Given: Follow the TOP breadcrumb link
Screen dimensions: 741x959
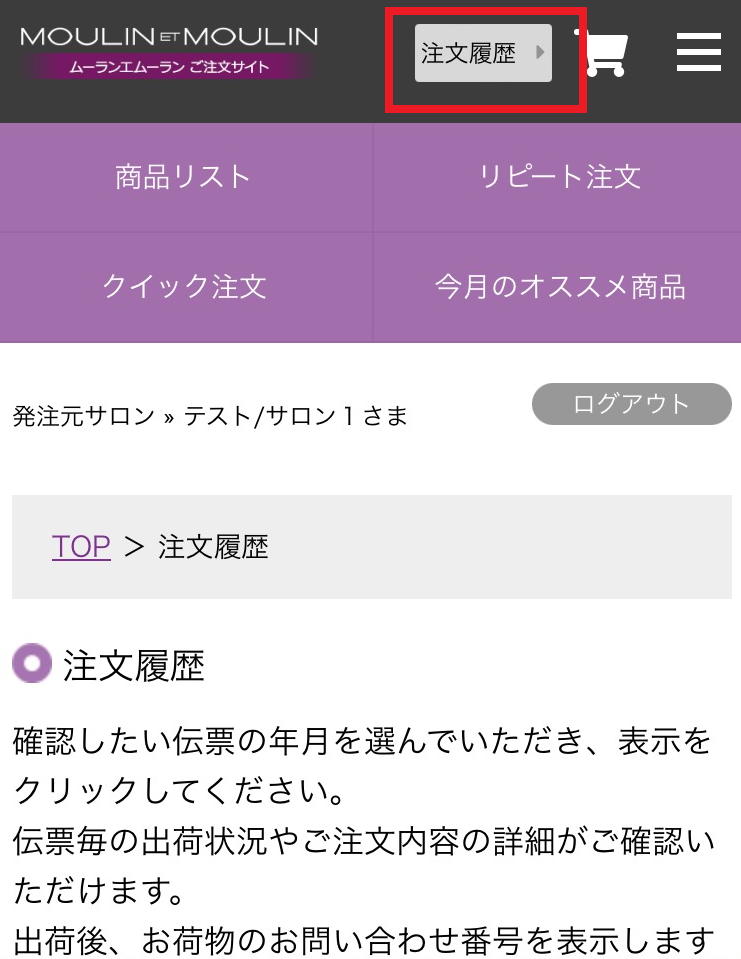Looking at the screenshot, I should pyautogui.click(x=81, y=547).
